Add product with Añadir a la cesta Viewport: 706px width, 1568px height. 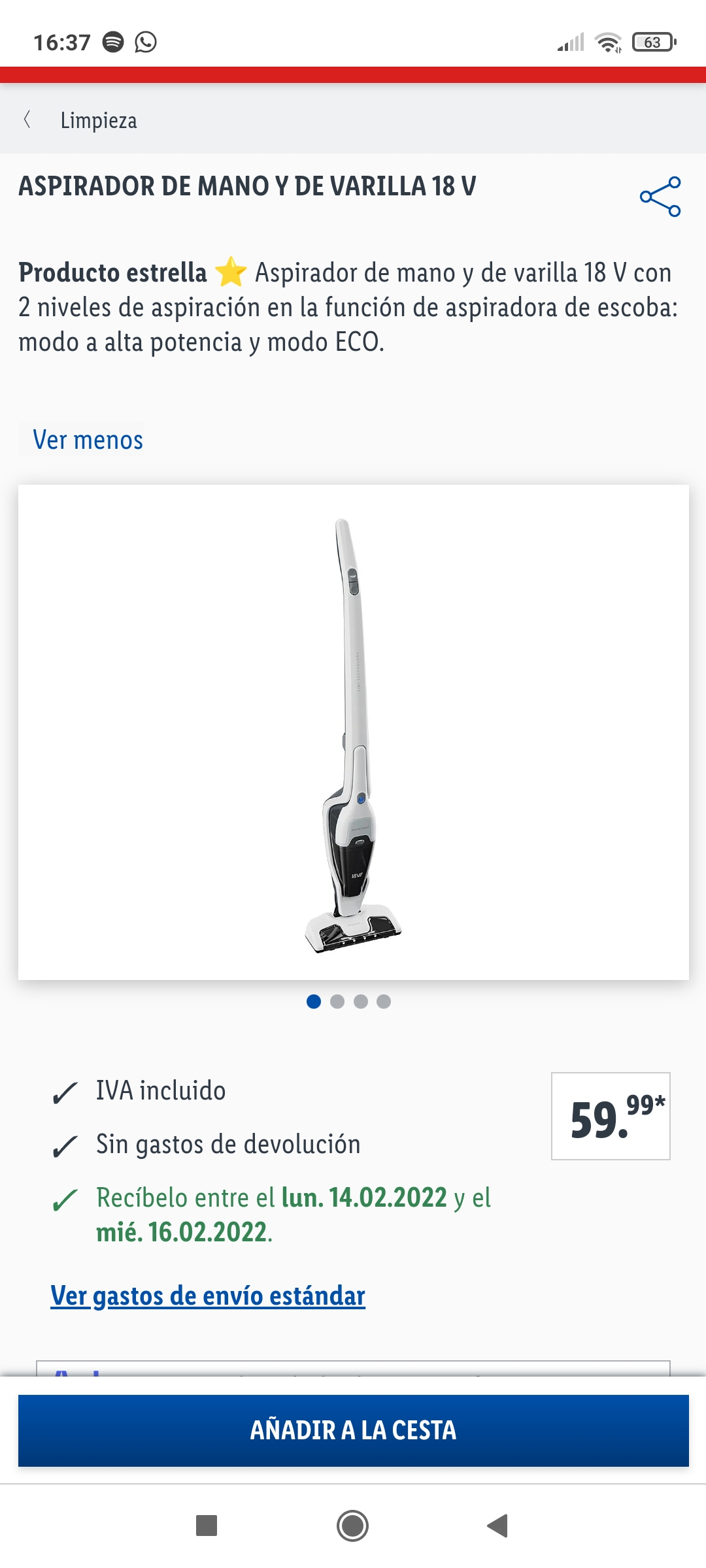pos(353,1430)
